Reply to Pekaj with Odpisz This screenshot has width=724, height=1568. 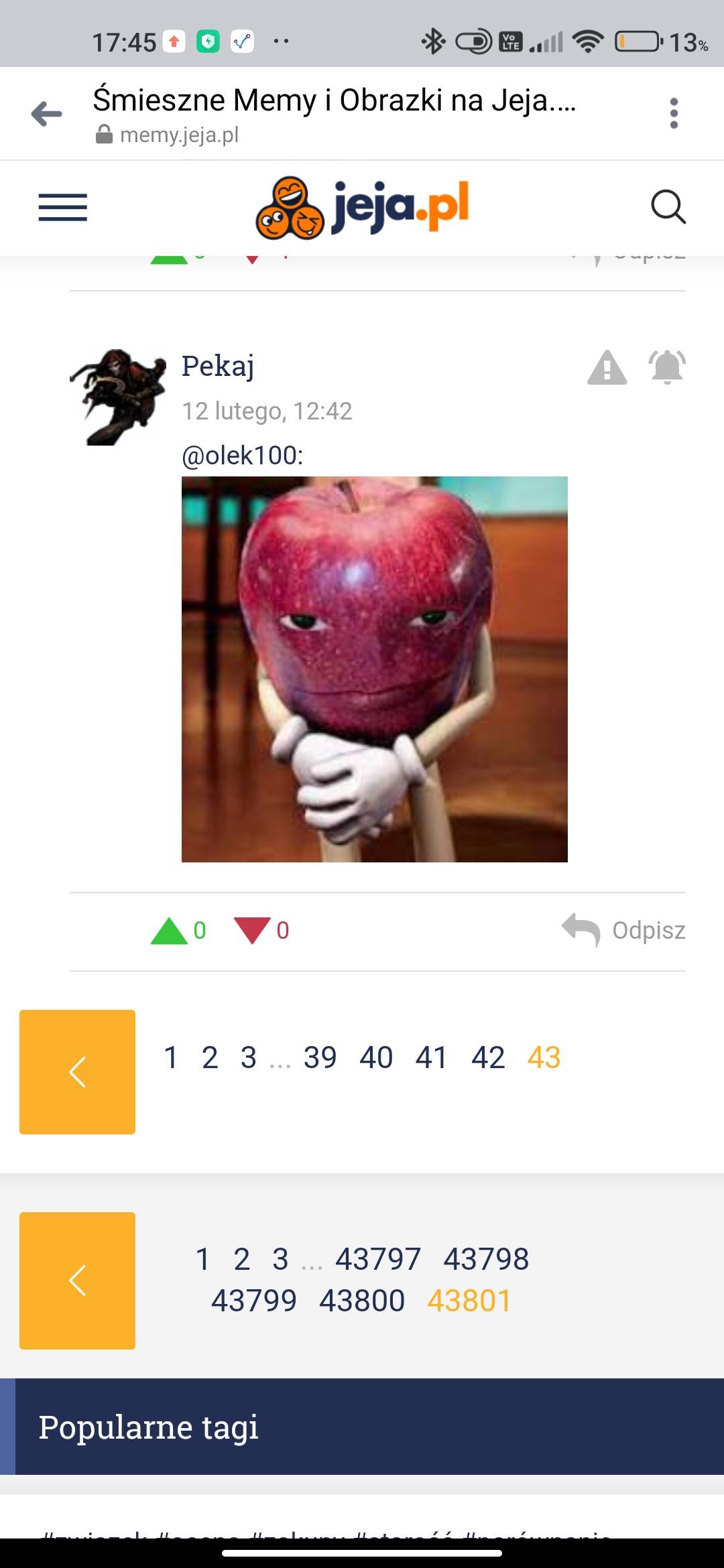pyautogui.click(x=623, y=930)
